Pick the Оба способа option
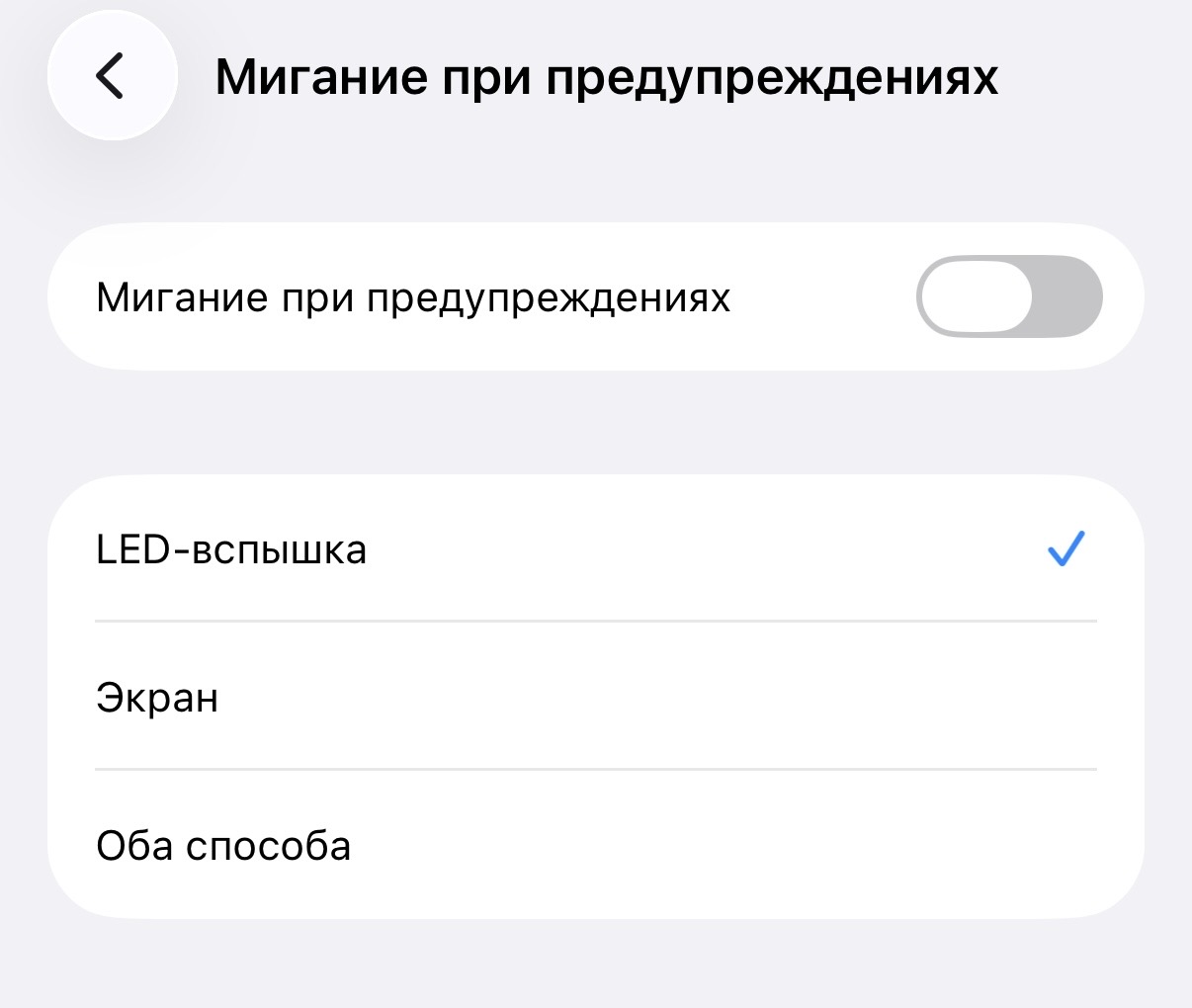The image size is (1192, 1008). coord(595,846)
